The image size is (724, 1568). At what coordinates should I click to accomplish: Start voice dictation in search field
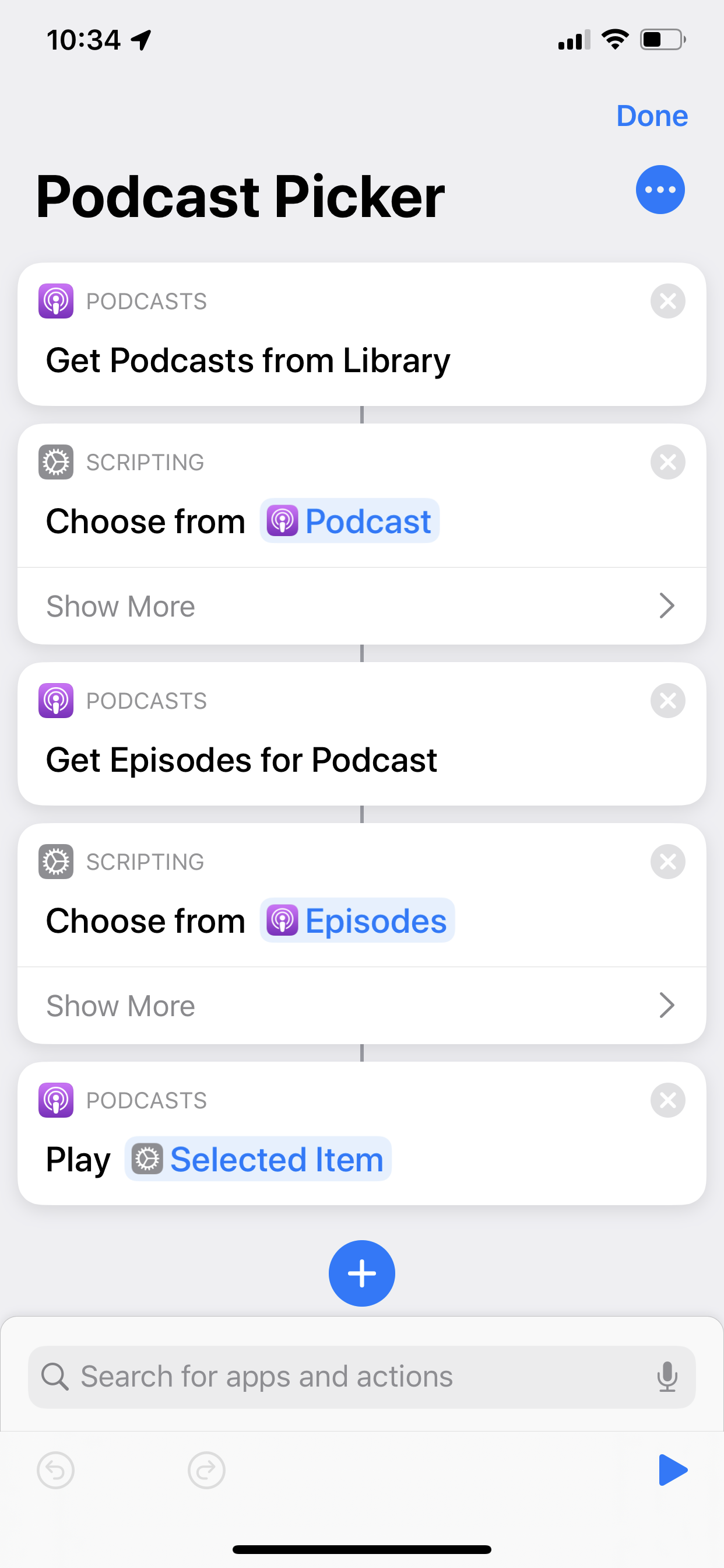pos(667,1377)
